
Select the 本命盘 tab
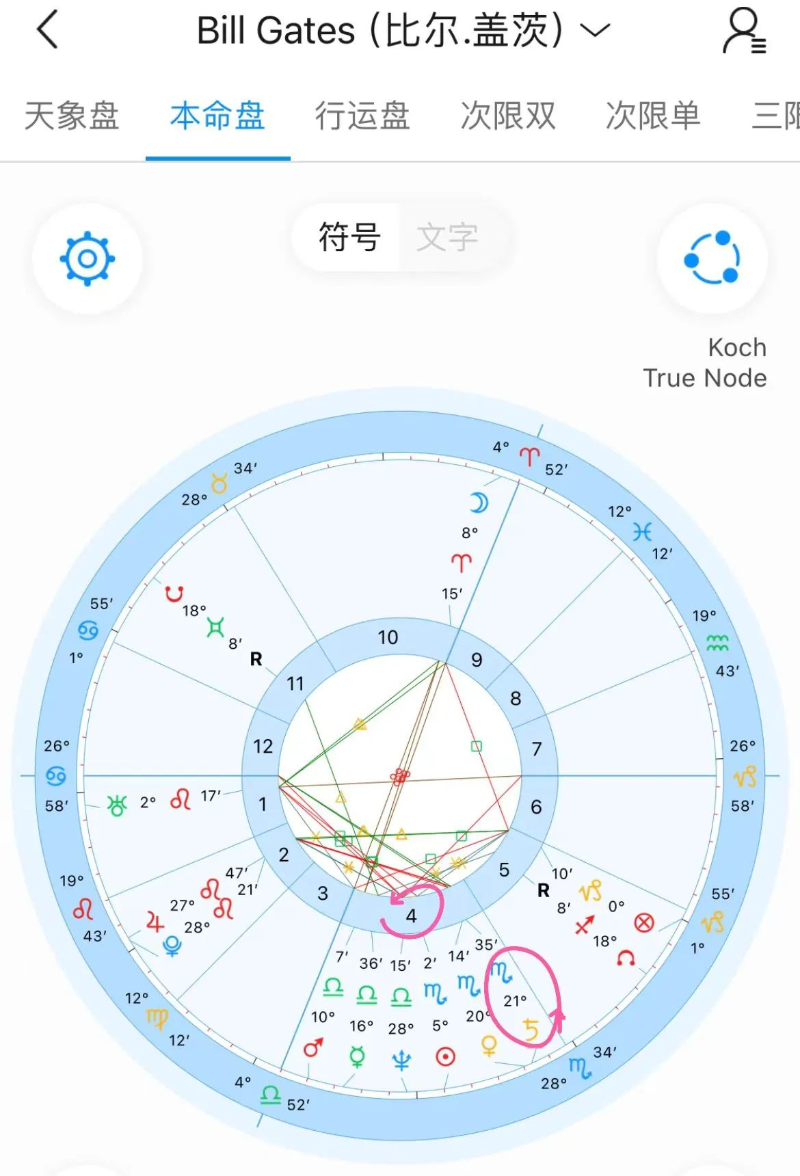click(x=217, y=116)
